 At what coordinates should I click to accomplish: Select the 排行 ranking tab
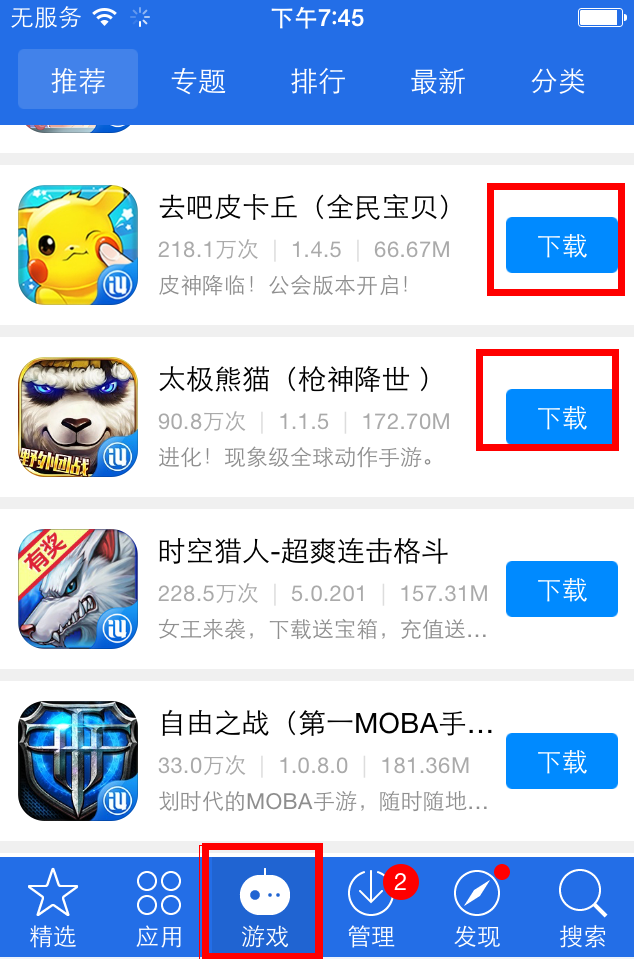click(x=318, y=81)
